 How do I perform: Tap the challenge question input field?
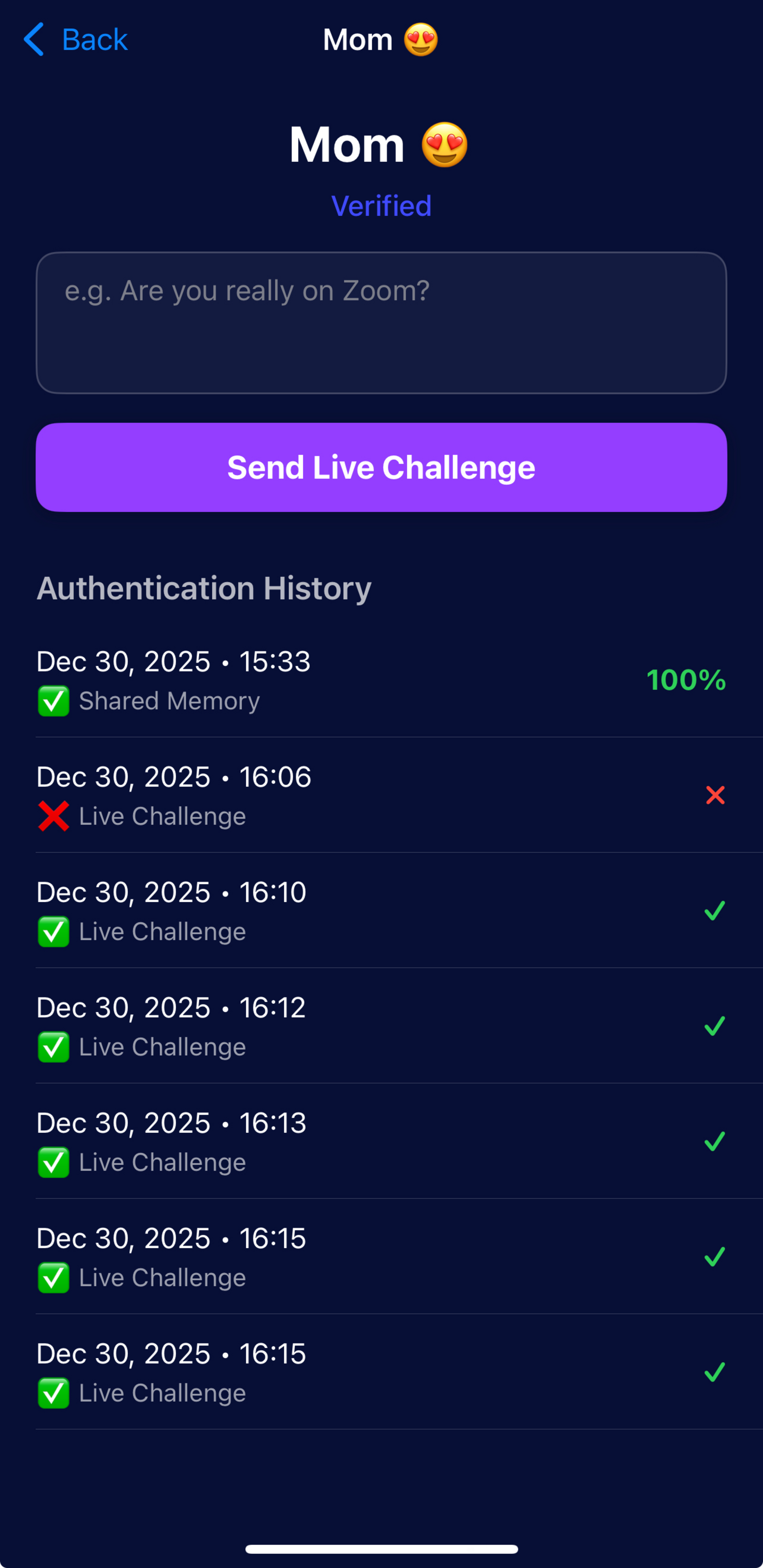pyautogui.click(x=381, y=323)
